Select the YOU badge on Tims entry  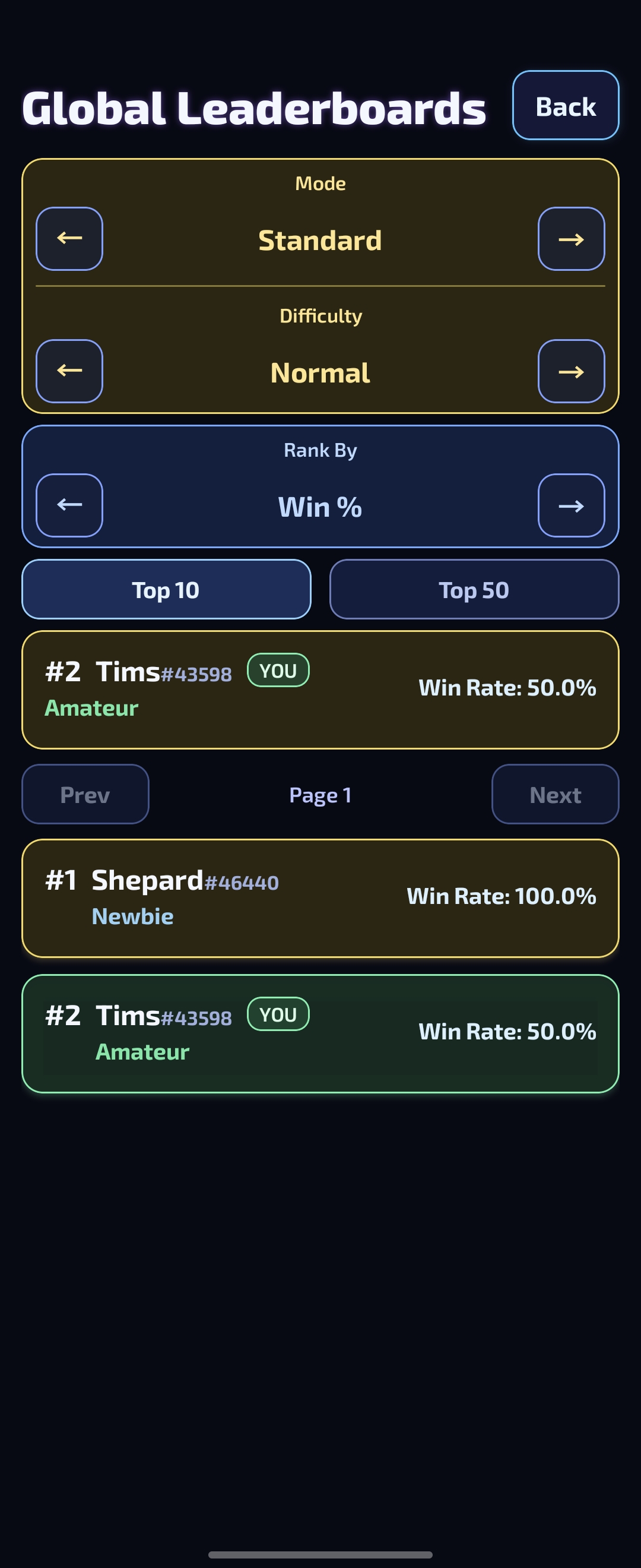278,670
